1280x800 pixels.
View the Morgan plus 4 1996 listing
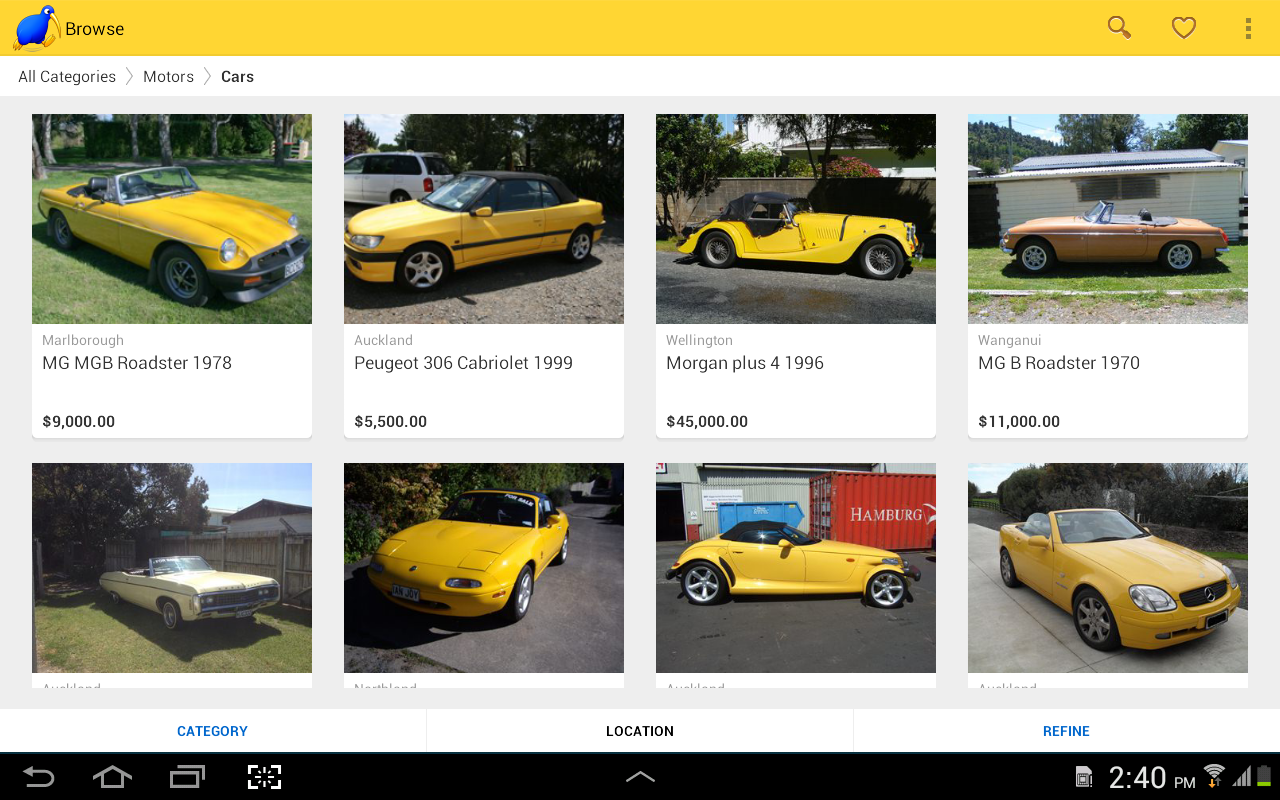pyautogui.click(x=796, y=275)
